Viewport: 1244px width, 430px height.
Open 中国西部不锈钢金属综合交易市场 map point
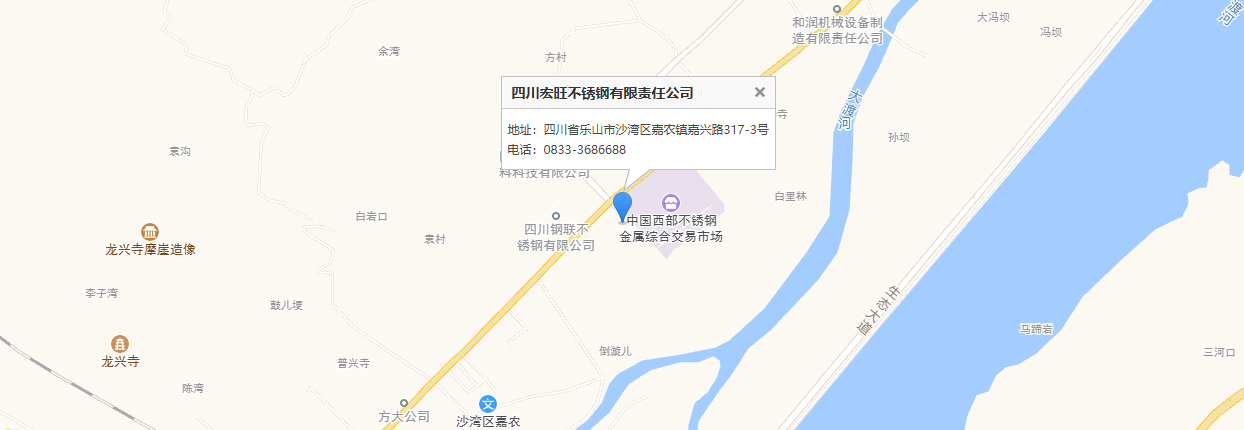[671, 204]
